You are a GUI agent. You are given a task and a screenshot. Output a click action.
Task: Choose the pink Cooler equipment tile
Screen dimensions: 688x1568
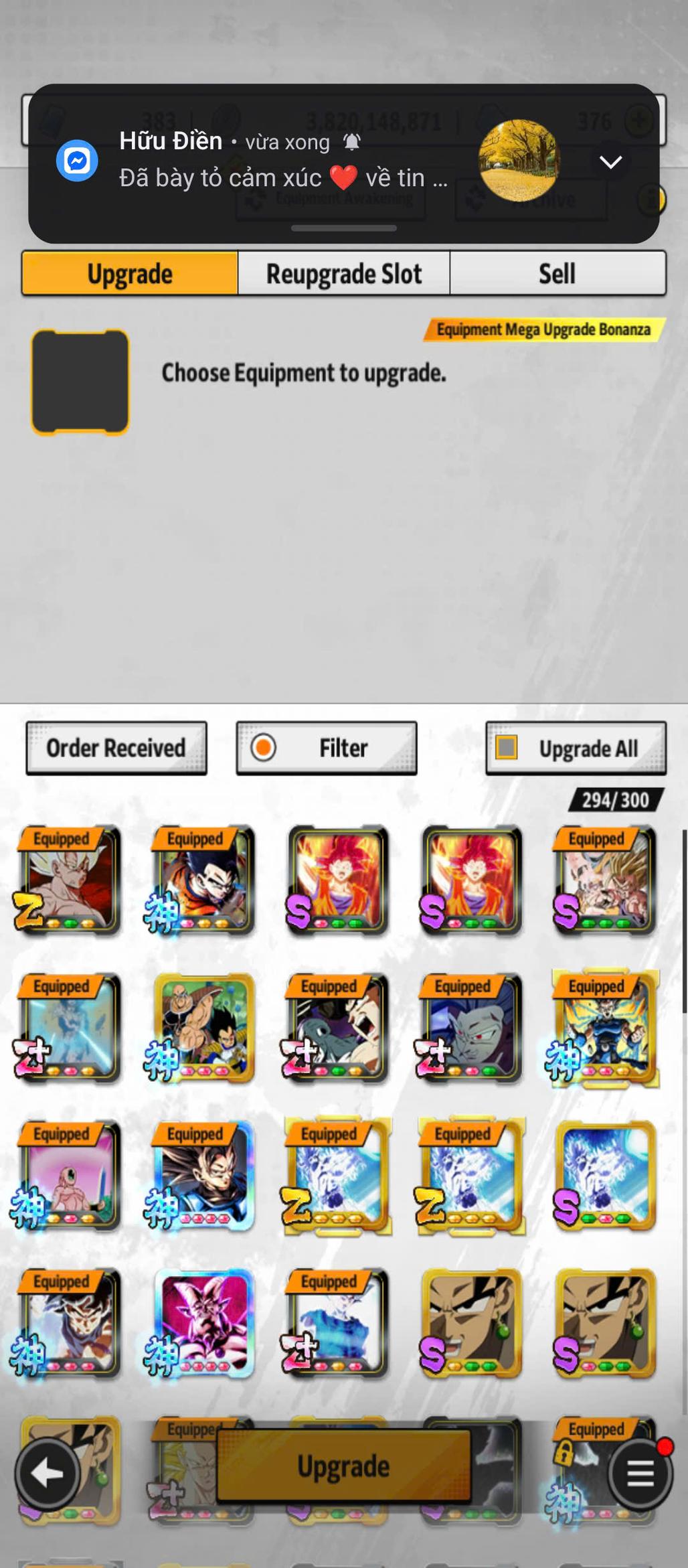click(203, 1323)
